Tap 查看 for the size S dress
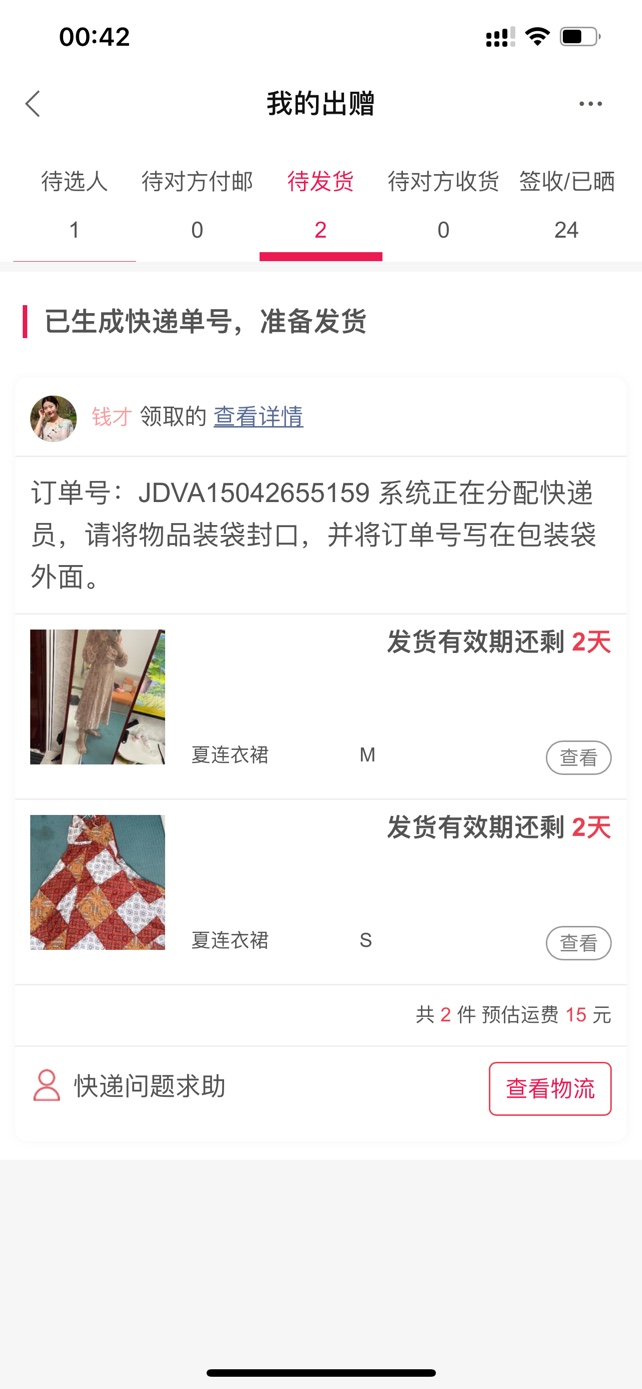The width and height of the screenshot is (642, 1389). tap(578, 943)
